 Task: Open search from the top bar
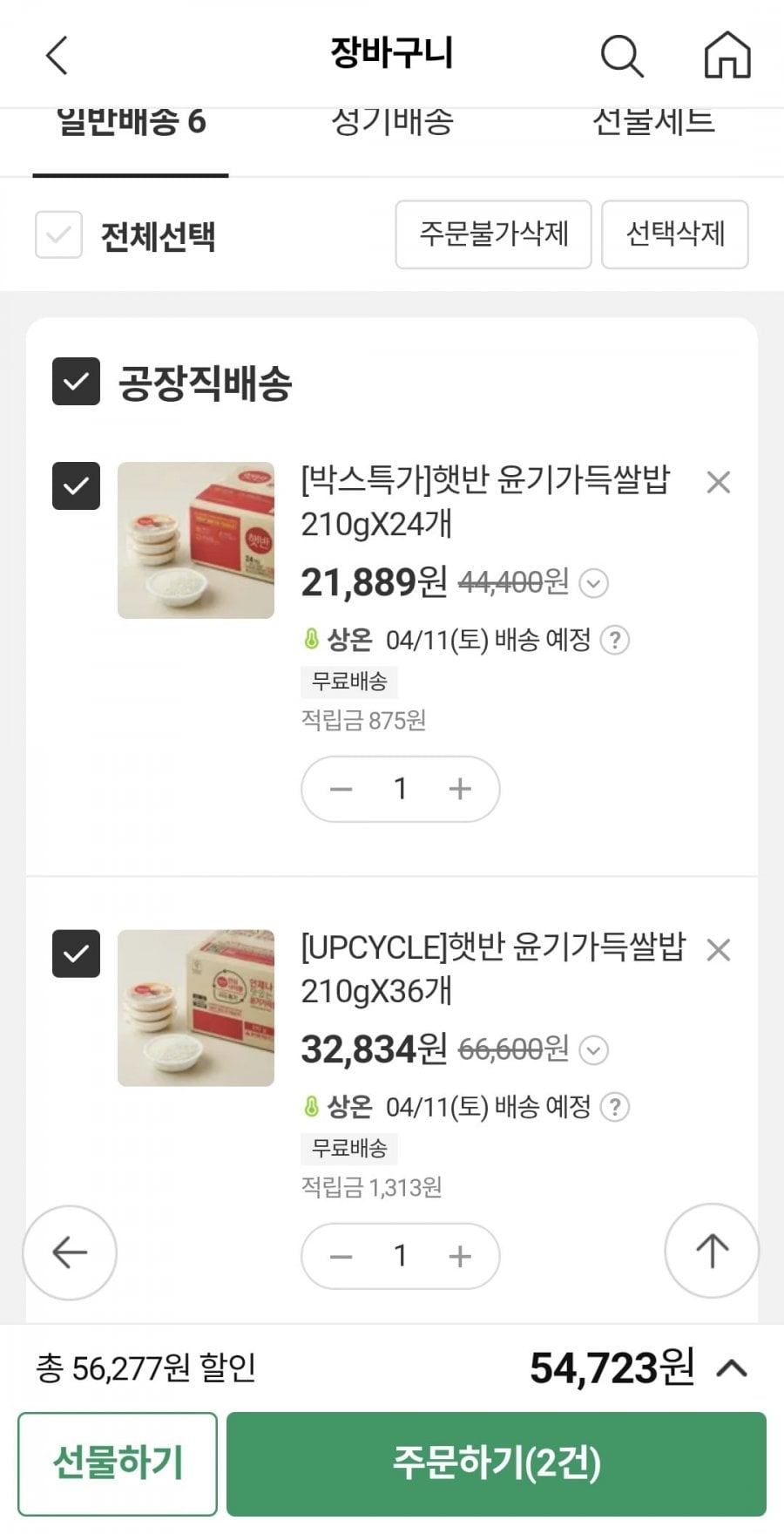(x=622, y=55)
